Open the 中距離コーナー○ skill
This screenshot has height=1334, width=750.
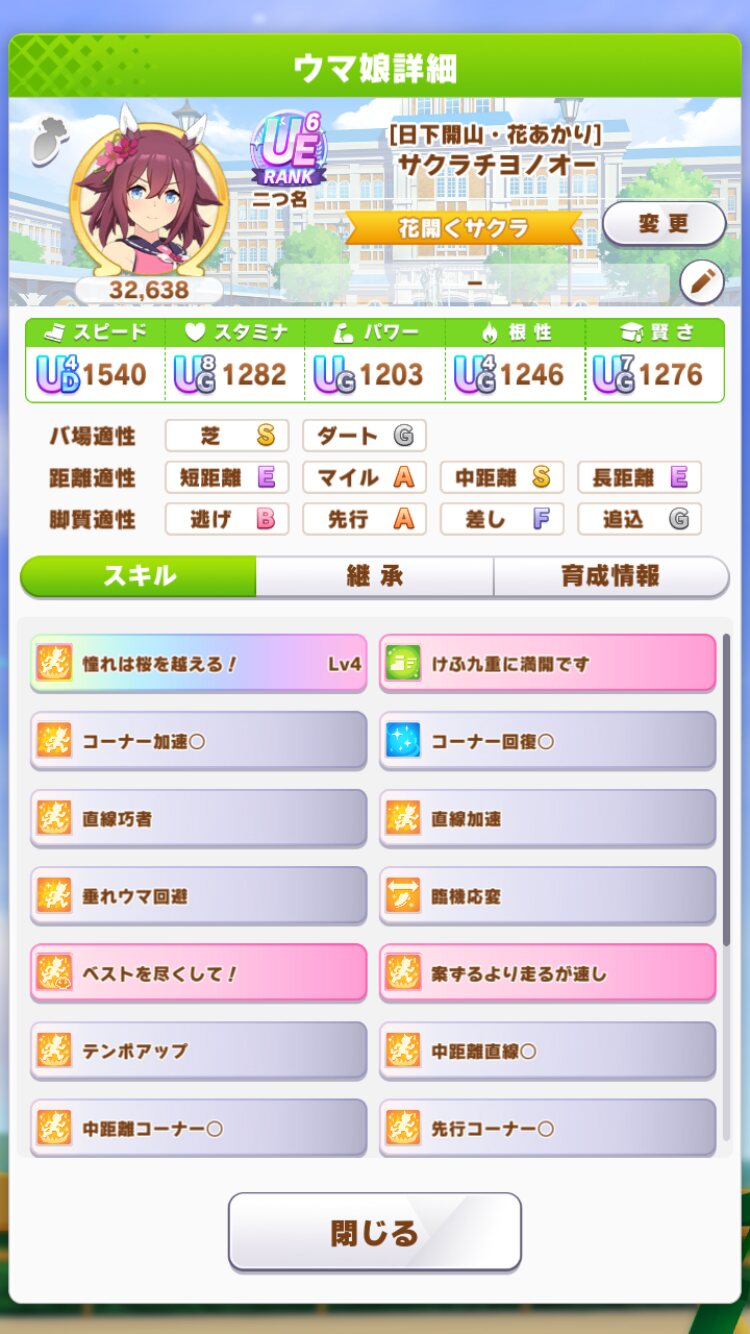198,1127
